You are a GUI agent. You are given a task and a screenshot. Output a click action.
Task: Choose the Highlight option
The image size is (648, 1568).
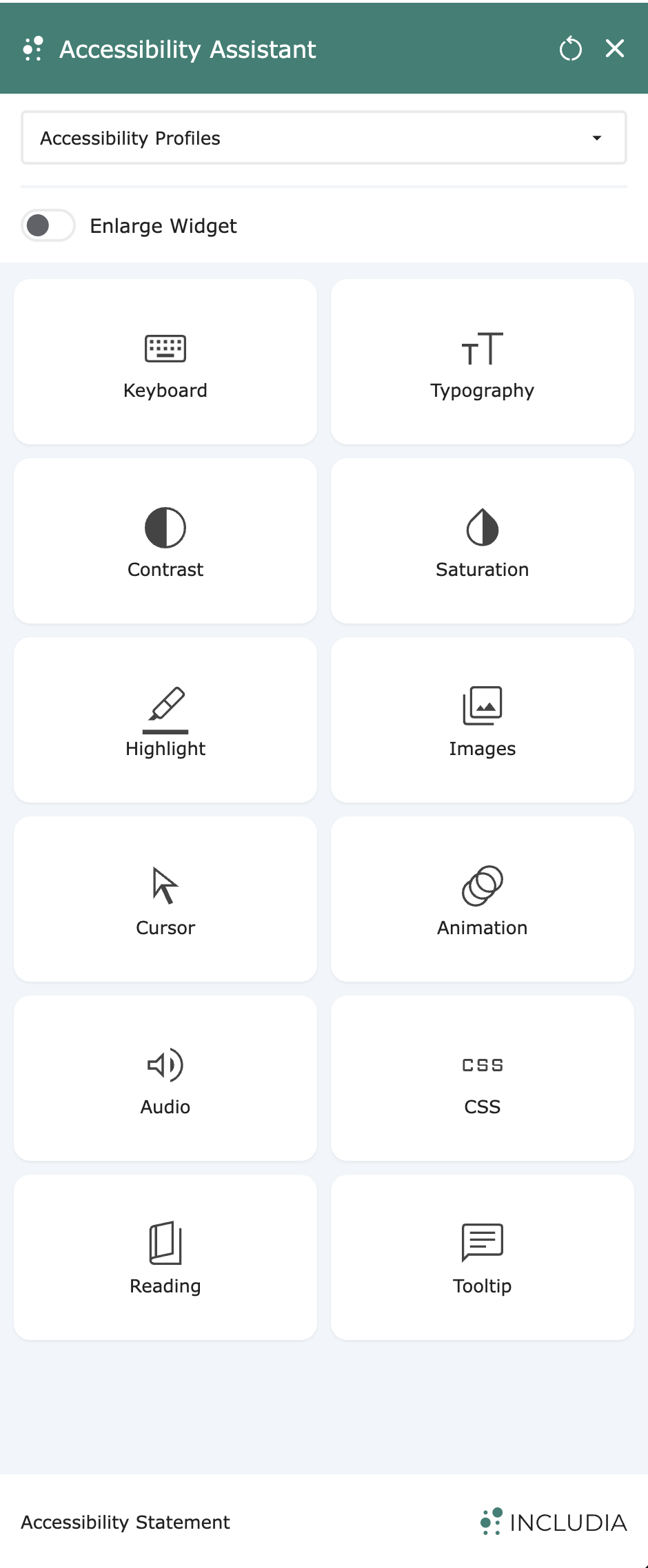165,720
